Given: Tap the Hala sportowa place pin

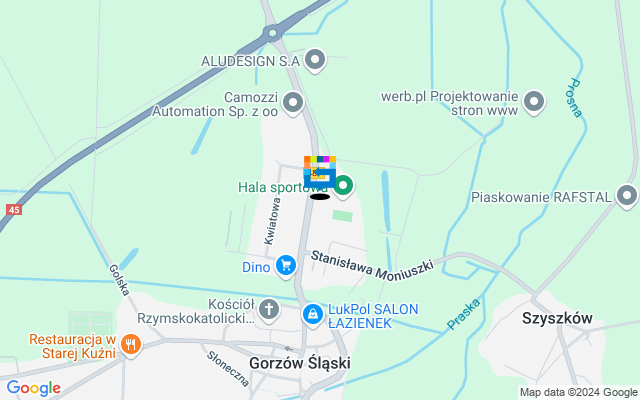Looking at the screenshot, I should tap(343, 185).
